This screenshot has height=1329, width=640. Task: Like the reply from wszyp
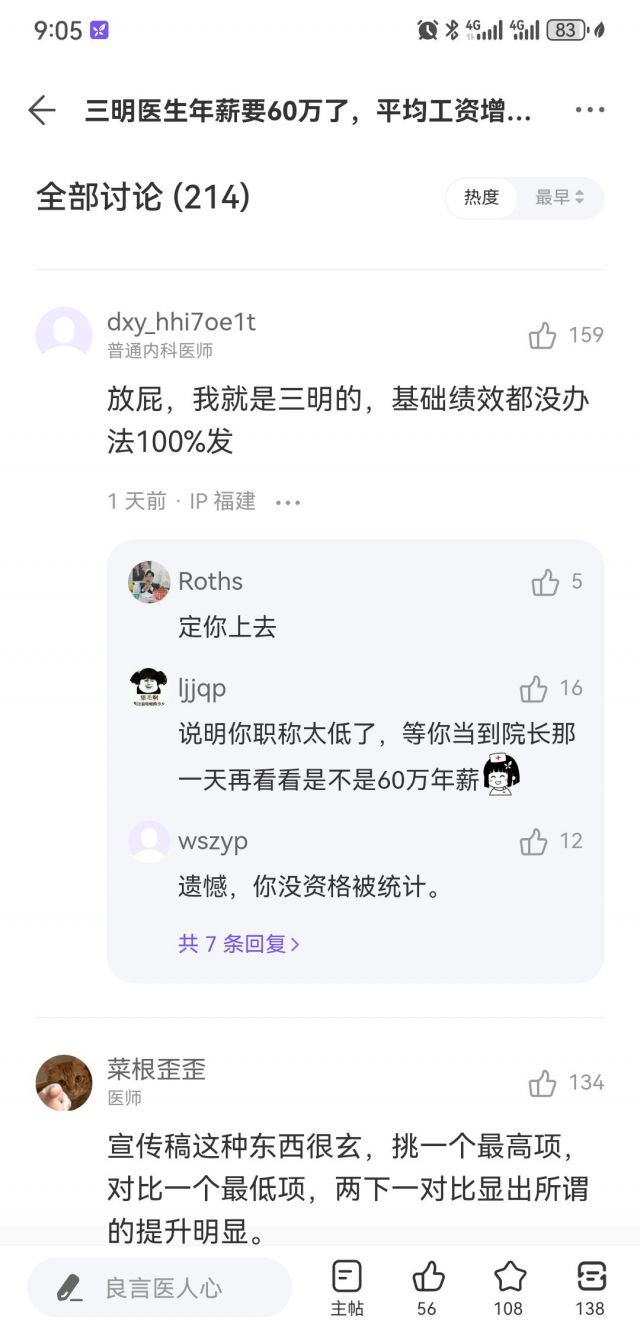pos(535,842)
